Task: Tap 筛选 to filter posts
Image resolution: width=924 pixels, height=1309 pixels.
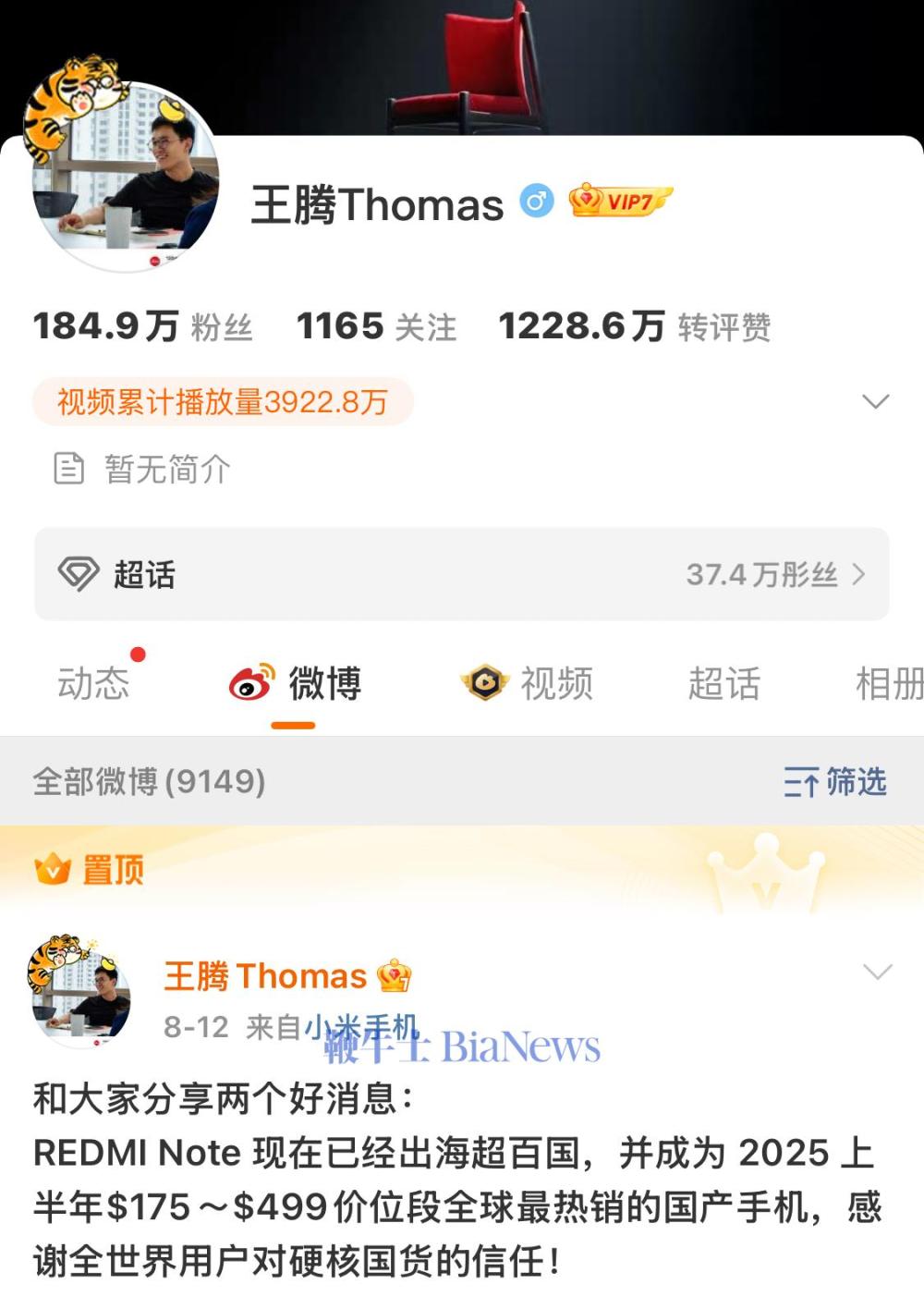Action: [x=834, y=782]
